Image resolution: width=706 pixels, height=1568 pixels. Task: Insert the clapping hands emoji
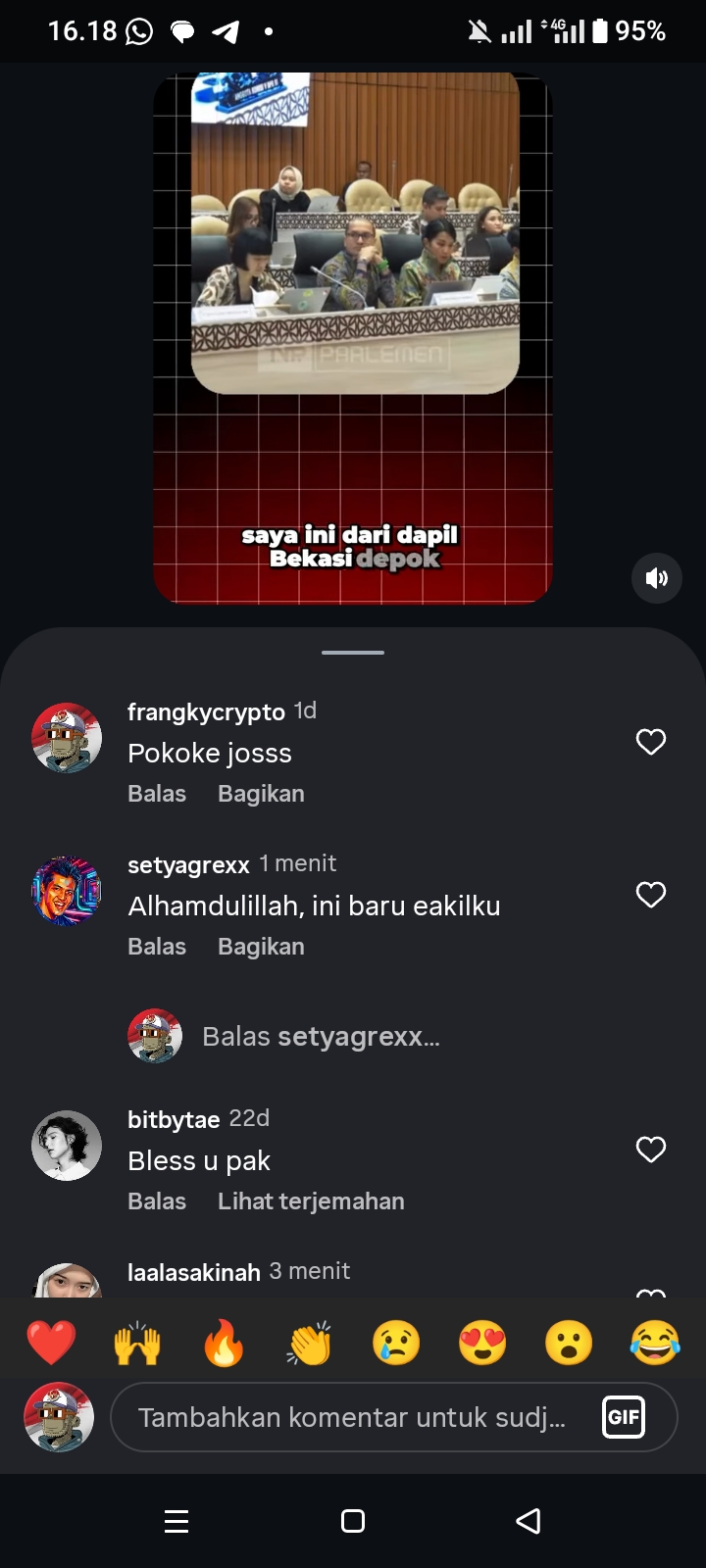(x=310, y=1343)
